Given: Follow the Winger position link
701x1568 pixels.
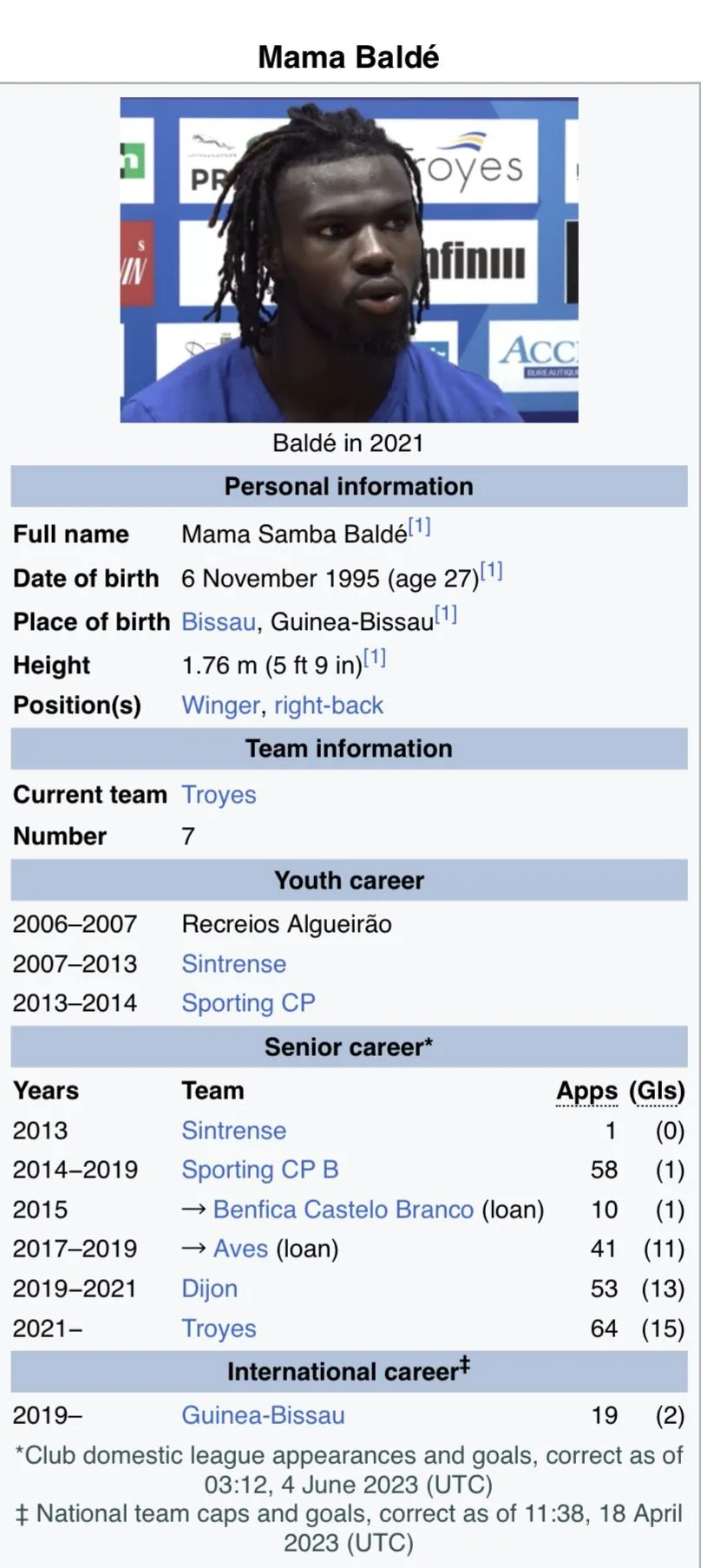Looking at the screenshot, I should tap(220, 705).
